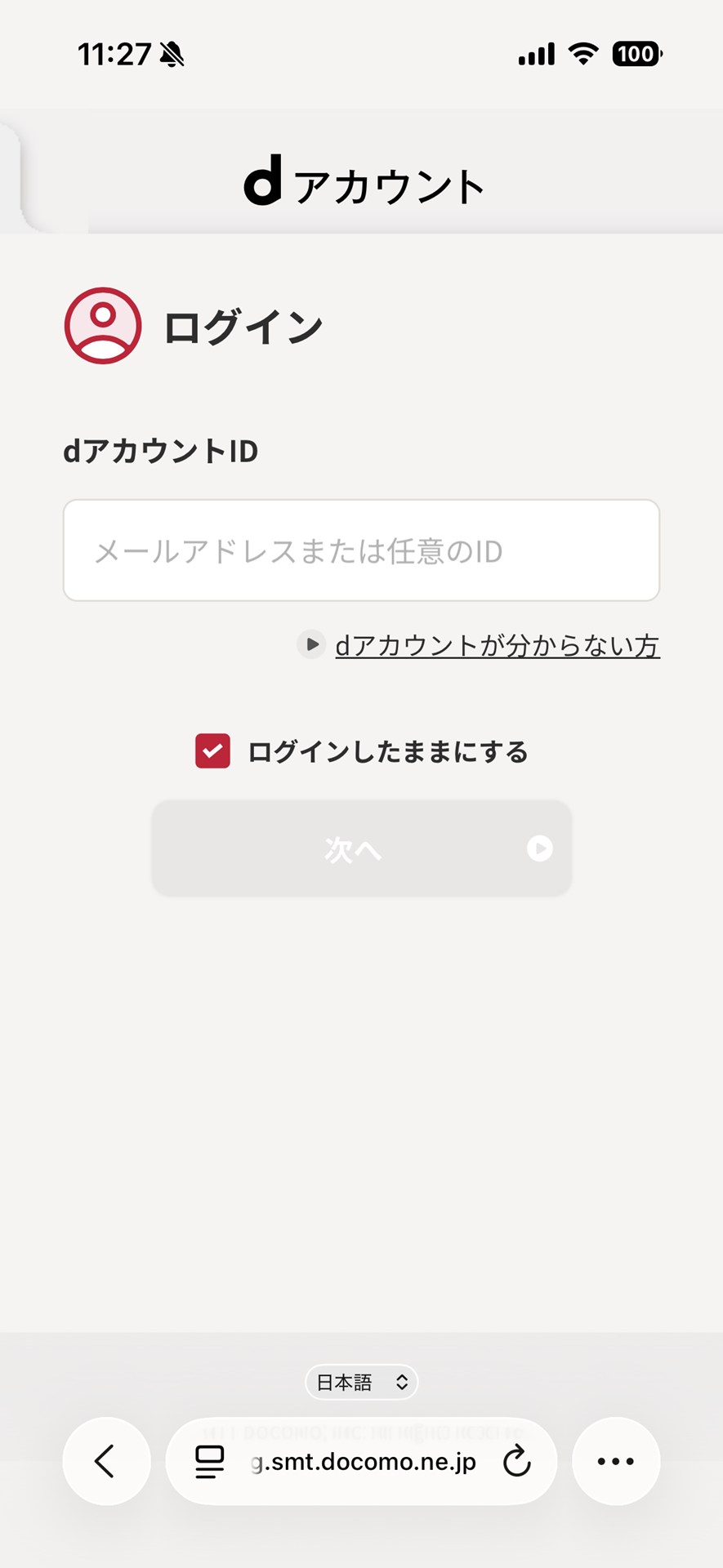Image resolution: width=723 pixels, height=1568 pixels.
Task: Open the 日本語 language selector
Action: tap(360, 1382)
